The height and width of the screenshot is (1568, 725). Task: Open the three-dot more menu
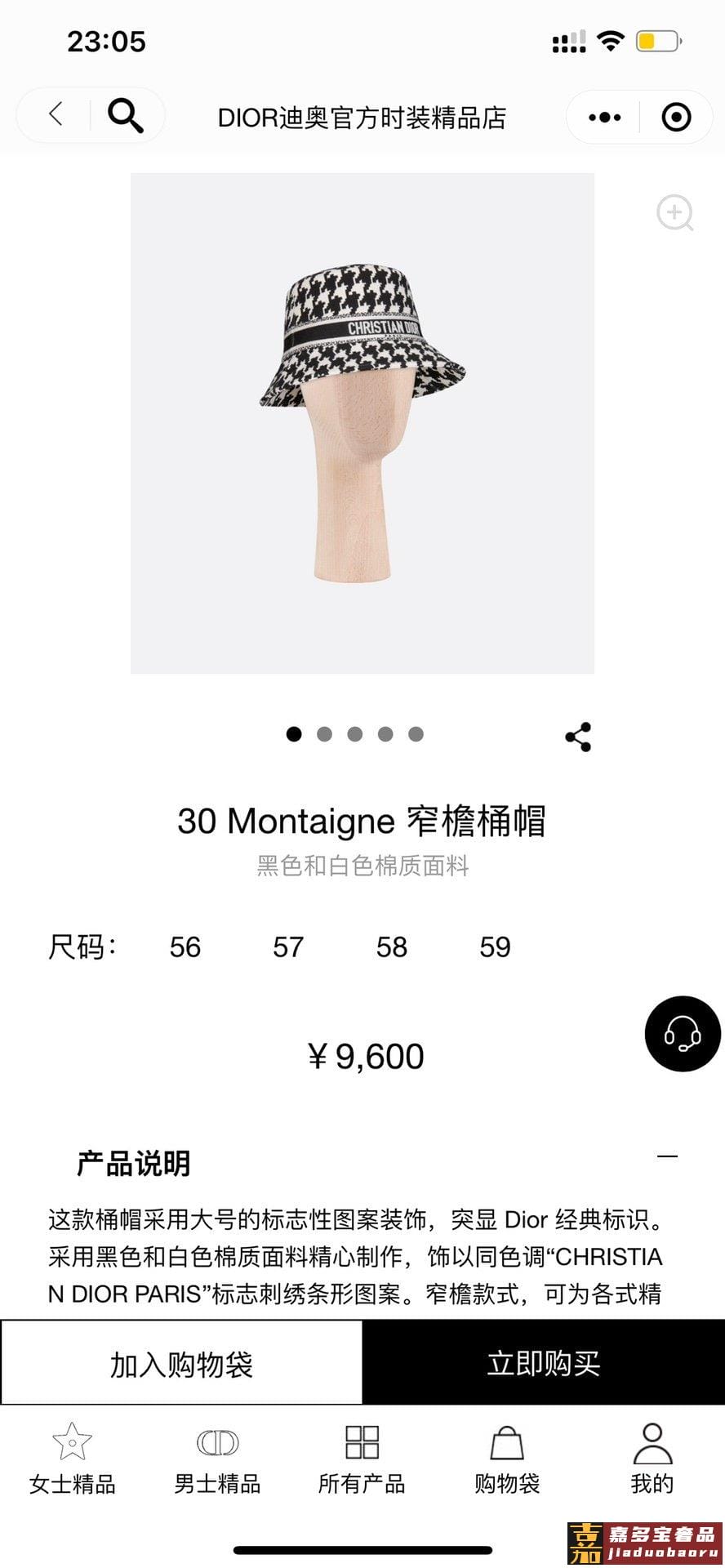tap(604, 118)
